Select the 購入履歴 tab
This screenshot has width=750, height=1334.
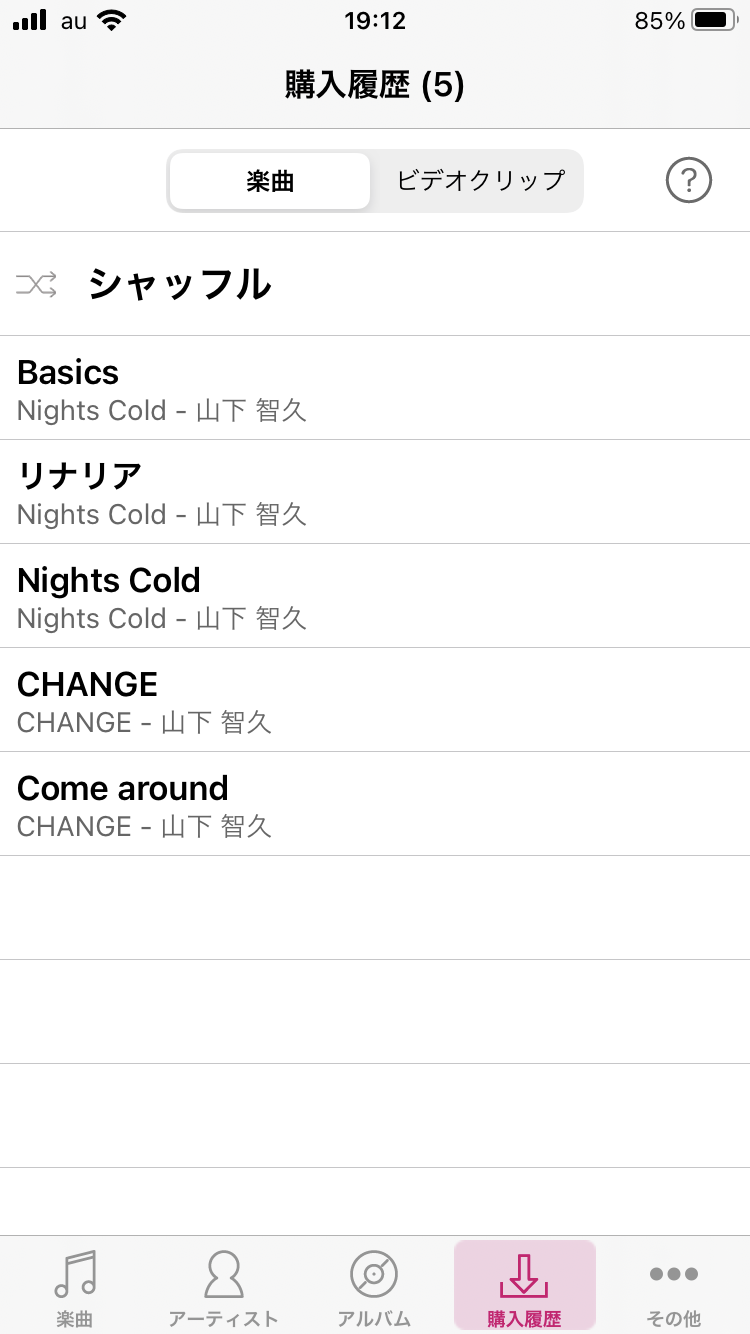pos(525,1287)
